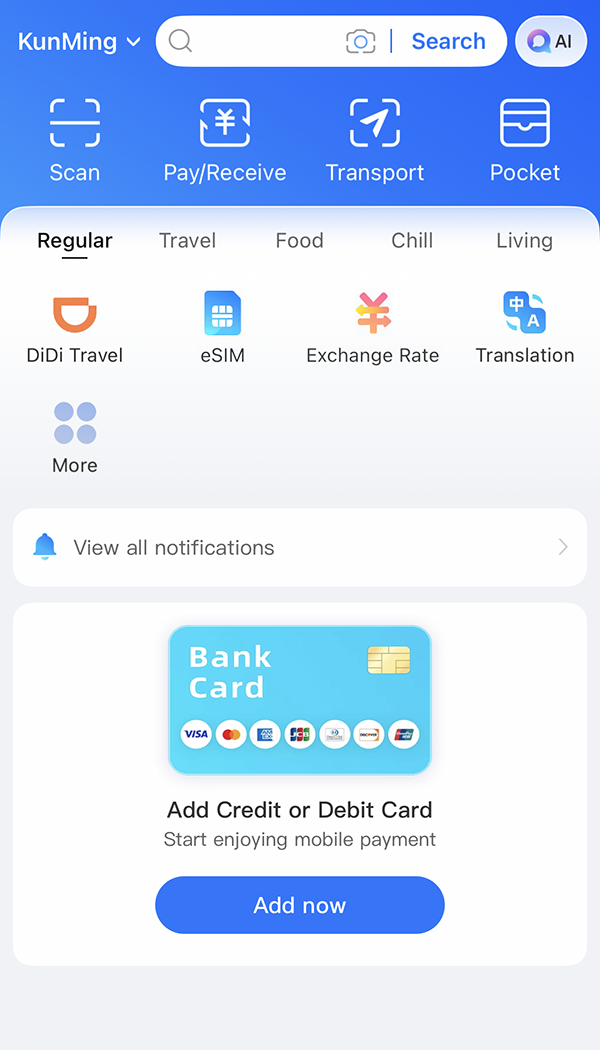Launch DiDi Travel

click(x=75, y=328)
